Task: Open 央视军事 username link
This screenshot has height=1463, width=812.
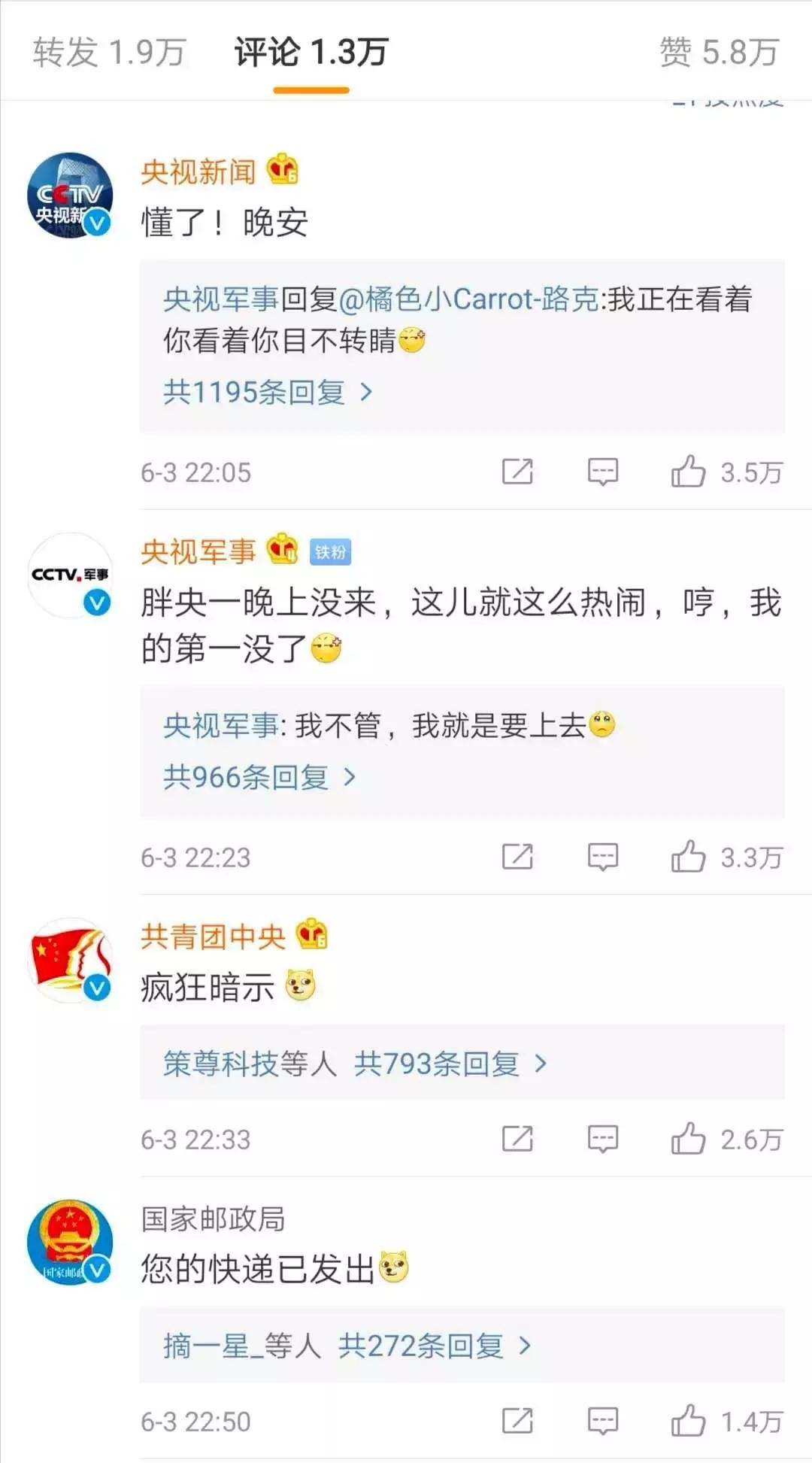Action: [x=198, y=552]
